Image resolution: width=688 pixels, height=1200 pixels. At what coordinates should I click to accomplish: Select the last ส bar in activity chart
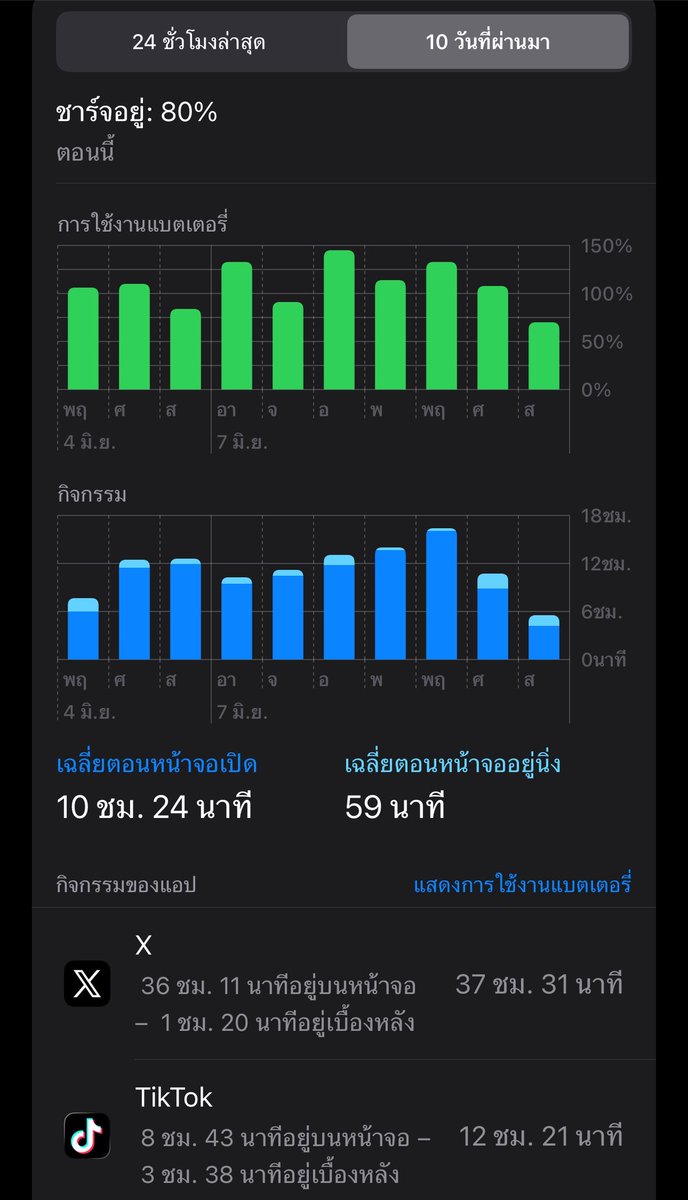click(x=544, y=637)
